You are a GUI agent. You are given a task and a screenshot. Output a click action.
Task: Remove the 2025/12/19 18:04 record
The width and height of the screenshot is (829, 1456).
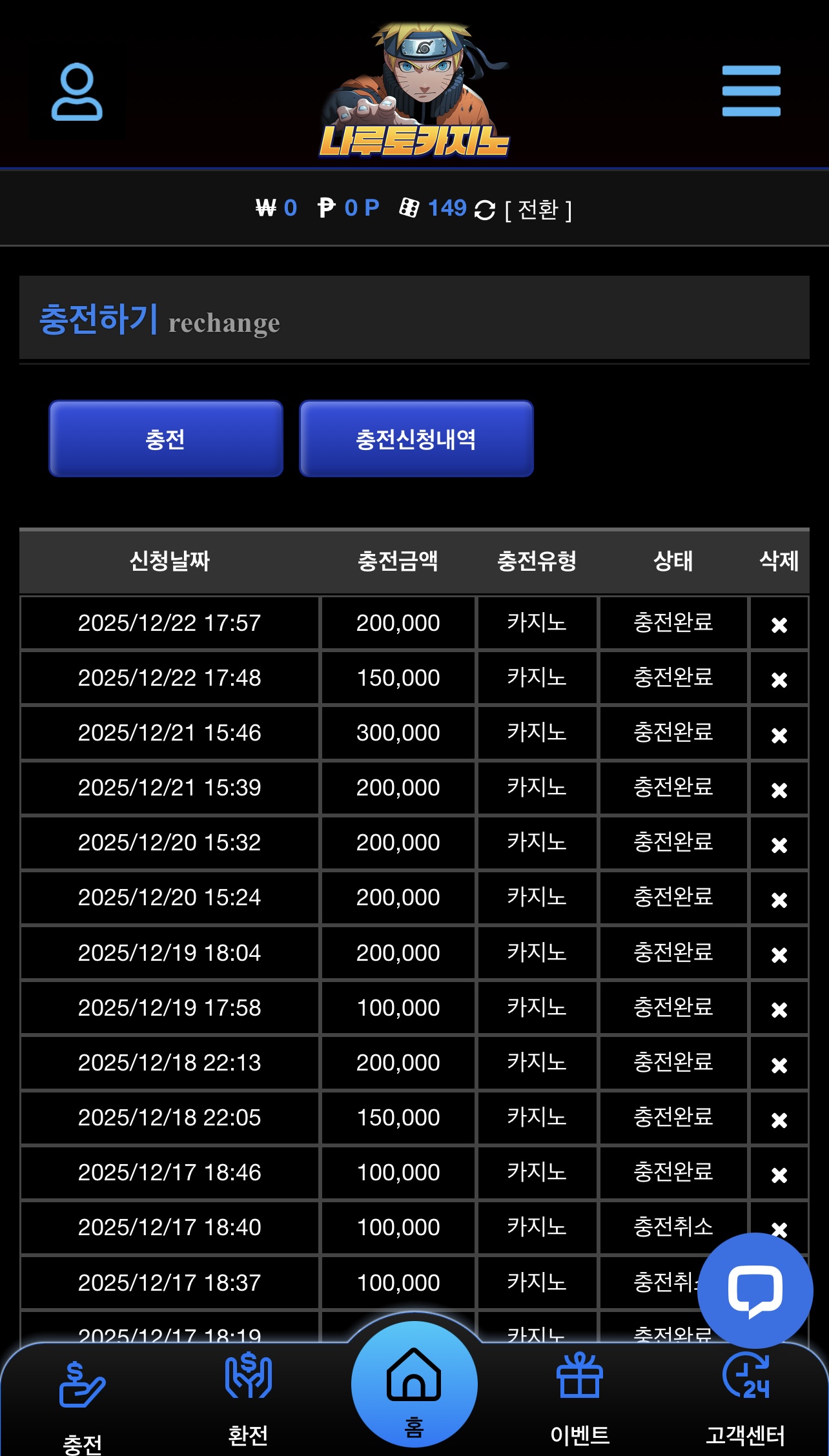click(x=779, y=954)
